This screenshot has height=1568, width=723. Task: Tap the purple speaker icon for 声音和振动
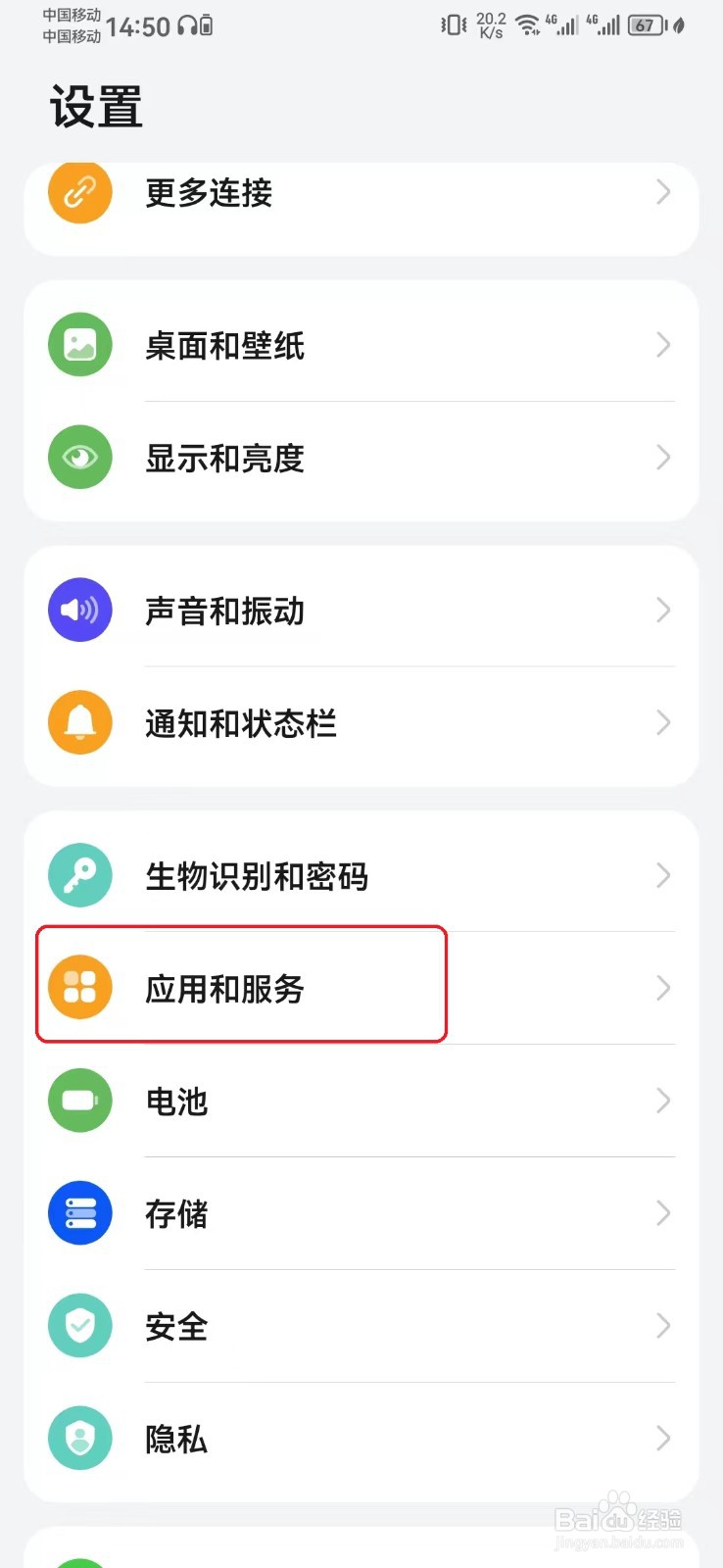[79, 610]
